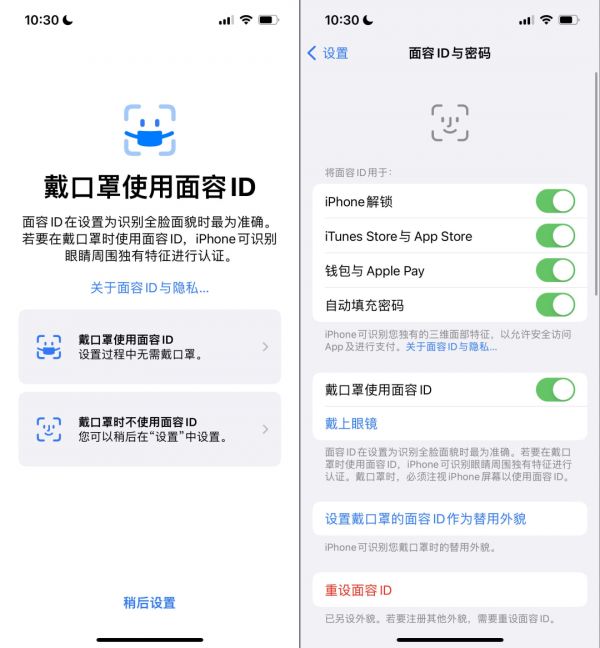The height and width of the screenshot is (648, 600).
Task: Open 关于面容 ID与隐私 link above the setup options
Action: 149,288
